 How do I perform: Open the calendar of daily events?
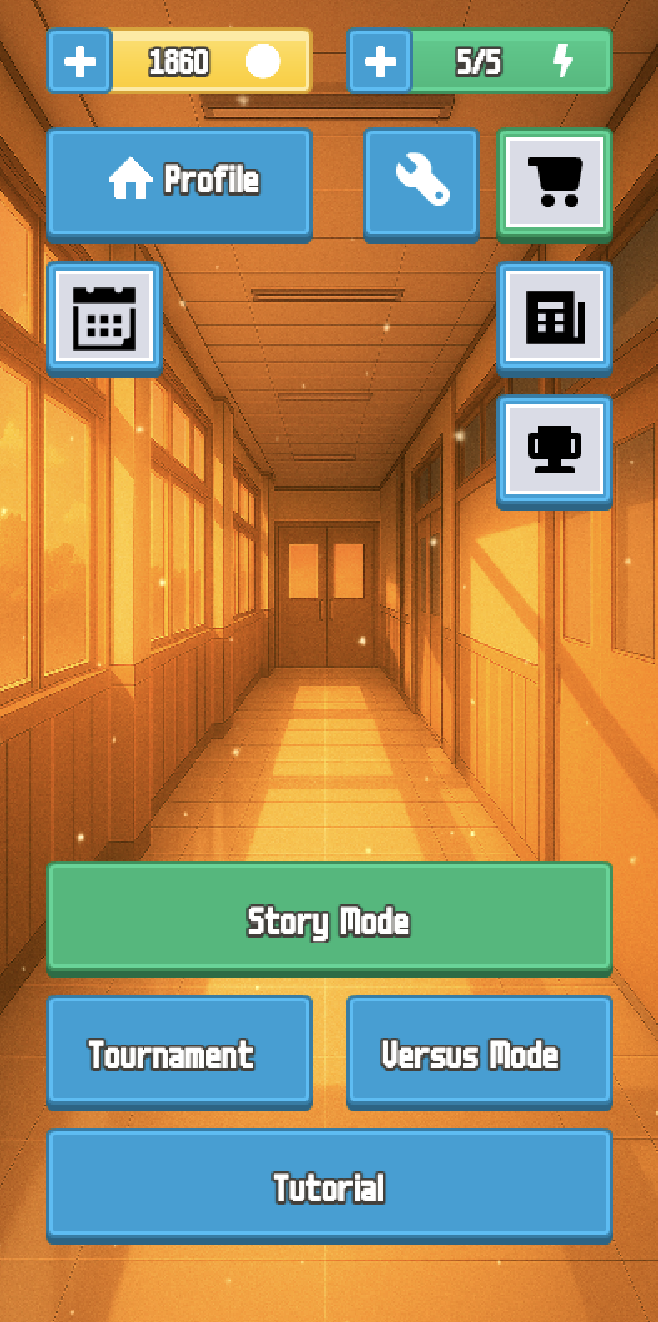105,317
